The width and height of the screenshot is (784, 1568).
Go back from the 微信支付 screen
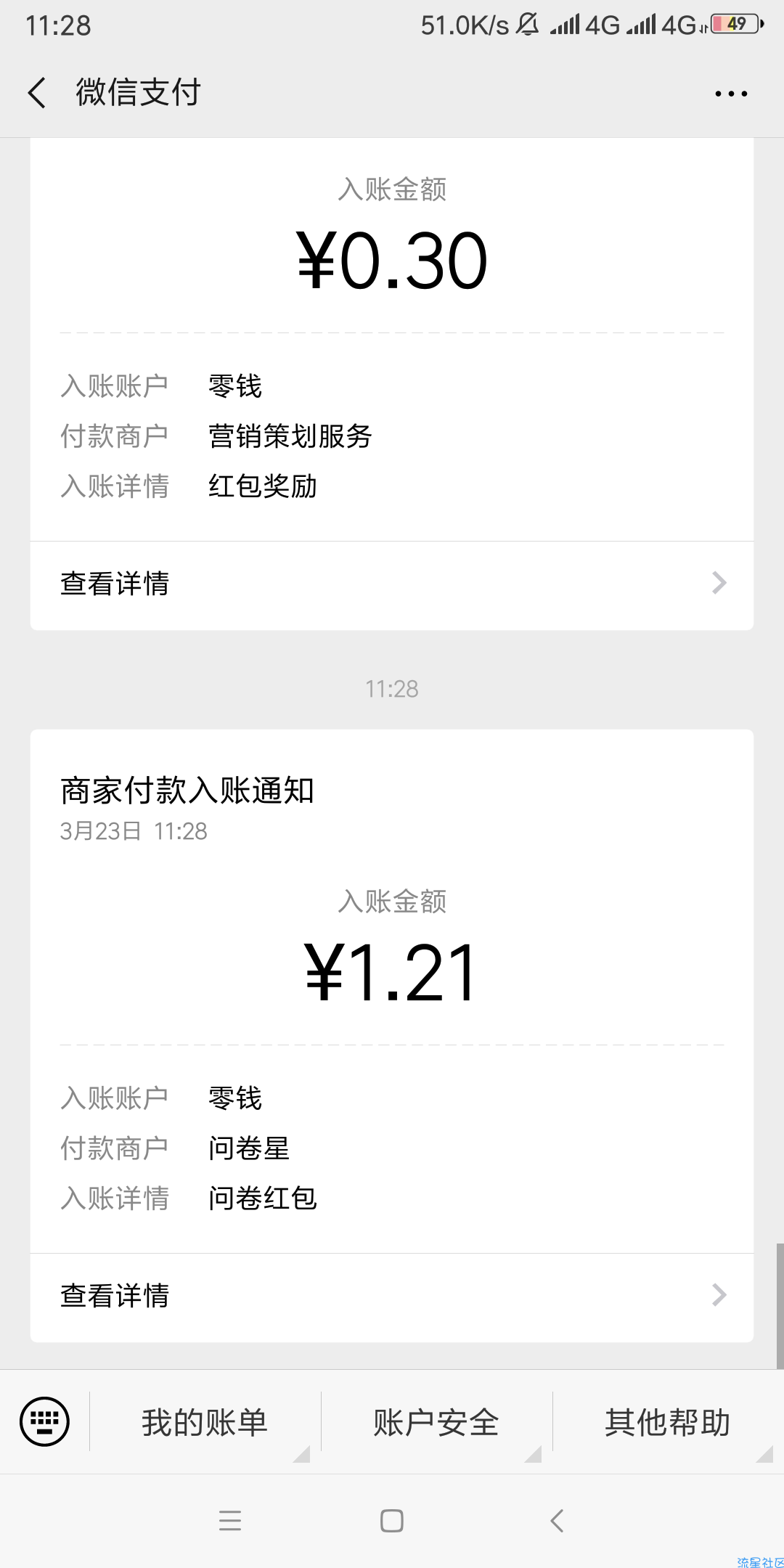coord(37,92)
